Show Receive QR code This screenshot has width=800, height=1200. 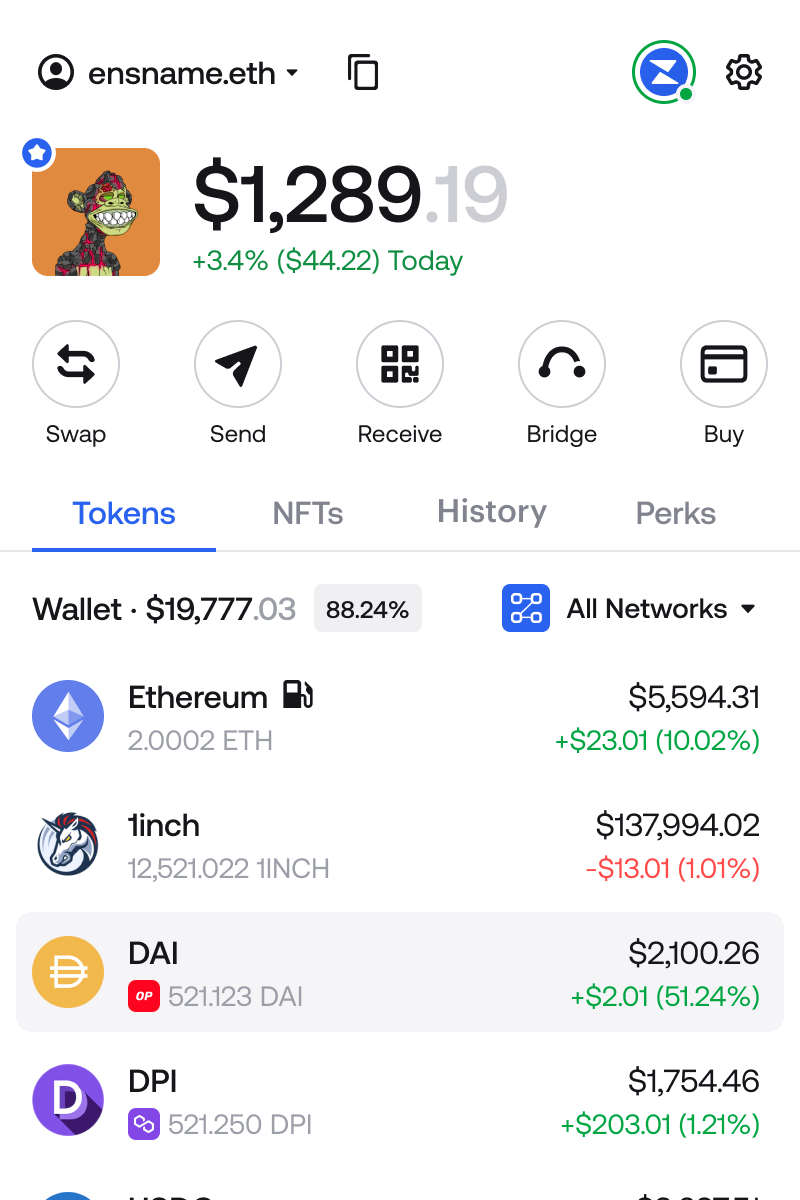click(400, 366)
